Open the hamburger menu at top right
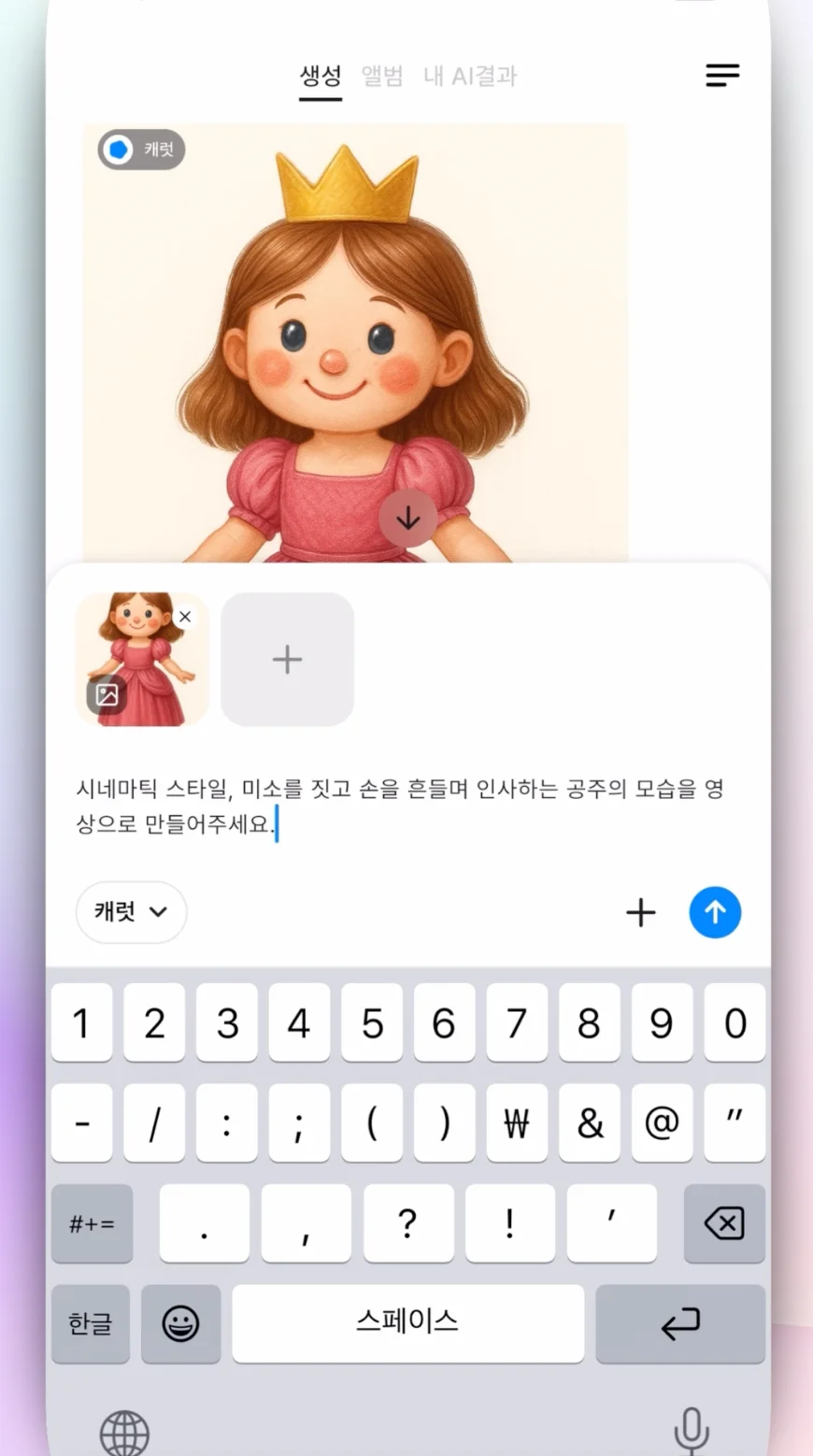 pos(721,75)
